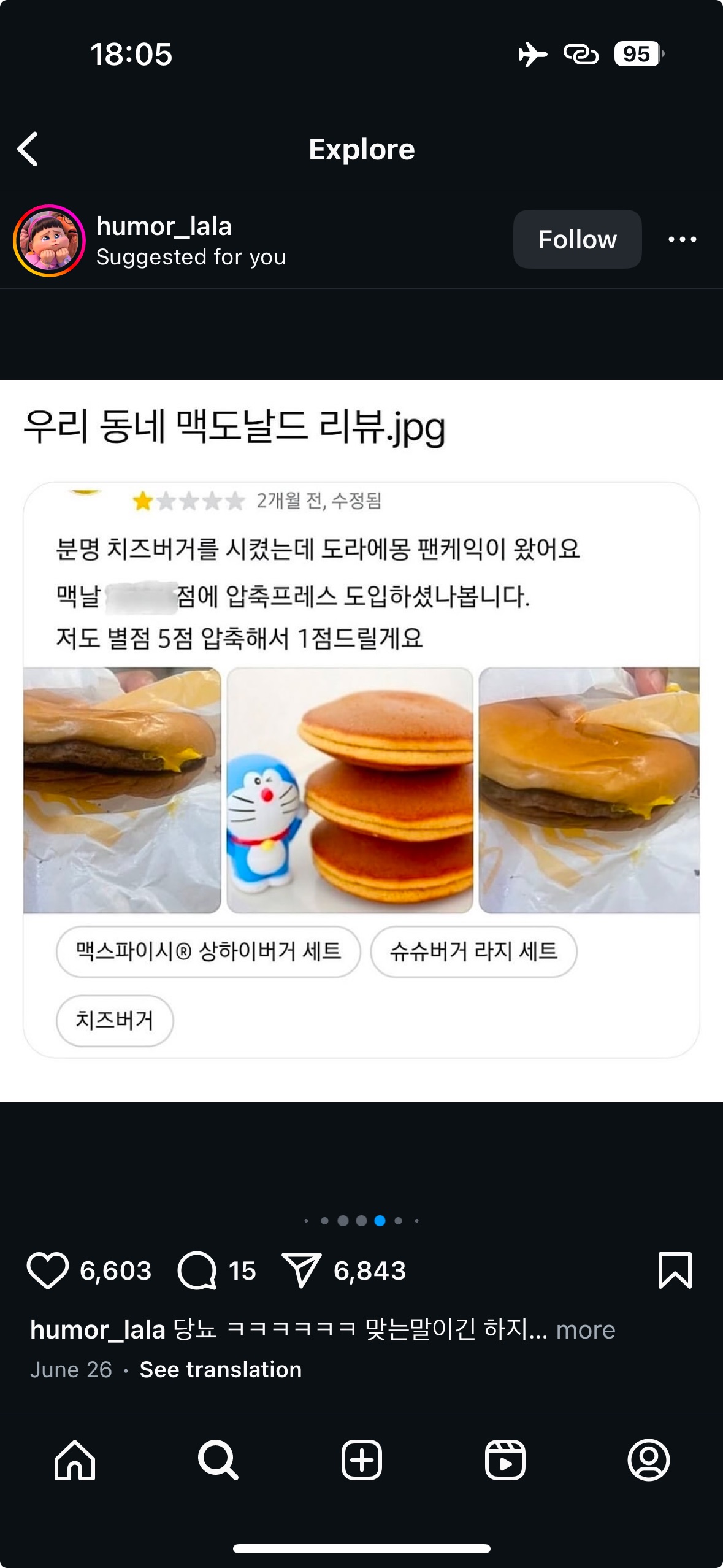
Task: Switch to the Reels tab
Action: tap(505, 1460)
